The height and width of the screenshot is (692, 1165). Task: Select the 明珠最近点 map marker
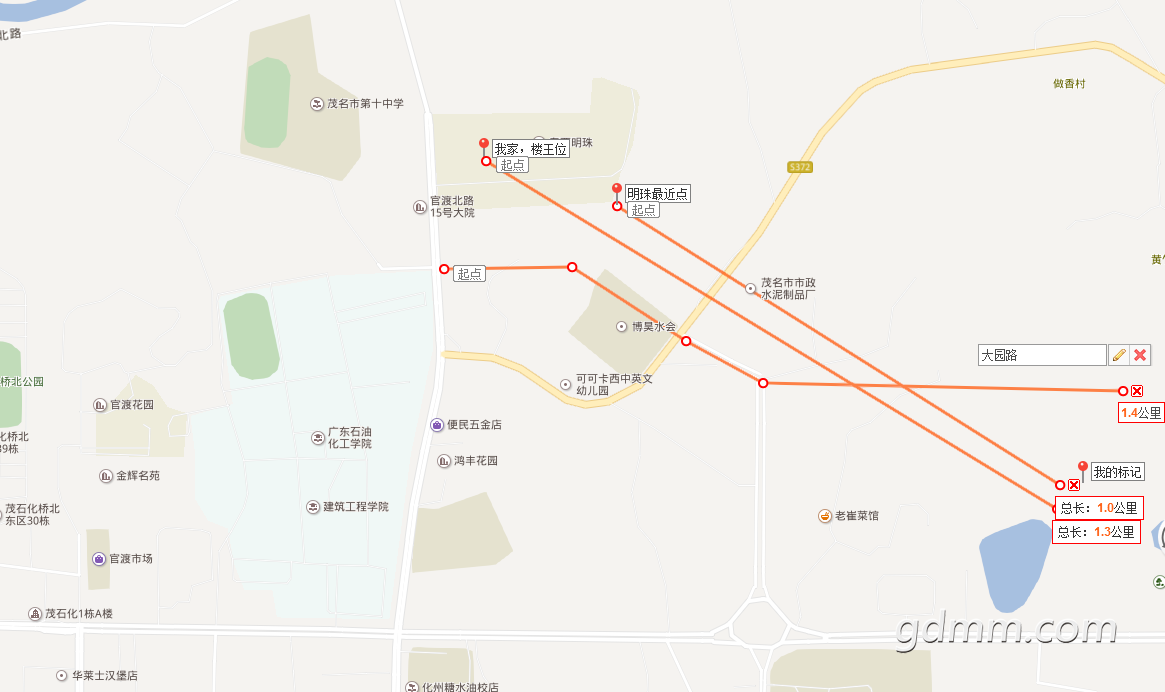click(x=617, y=190)
